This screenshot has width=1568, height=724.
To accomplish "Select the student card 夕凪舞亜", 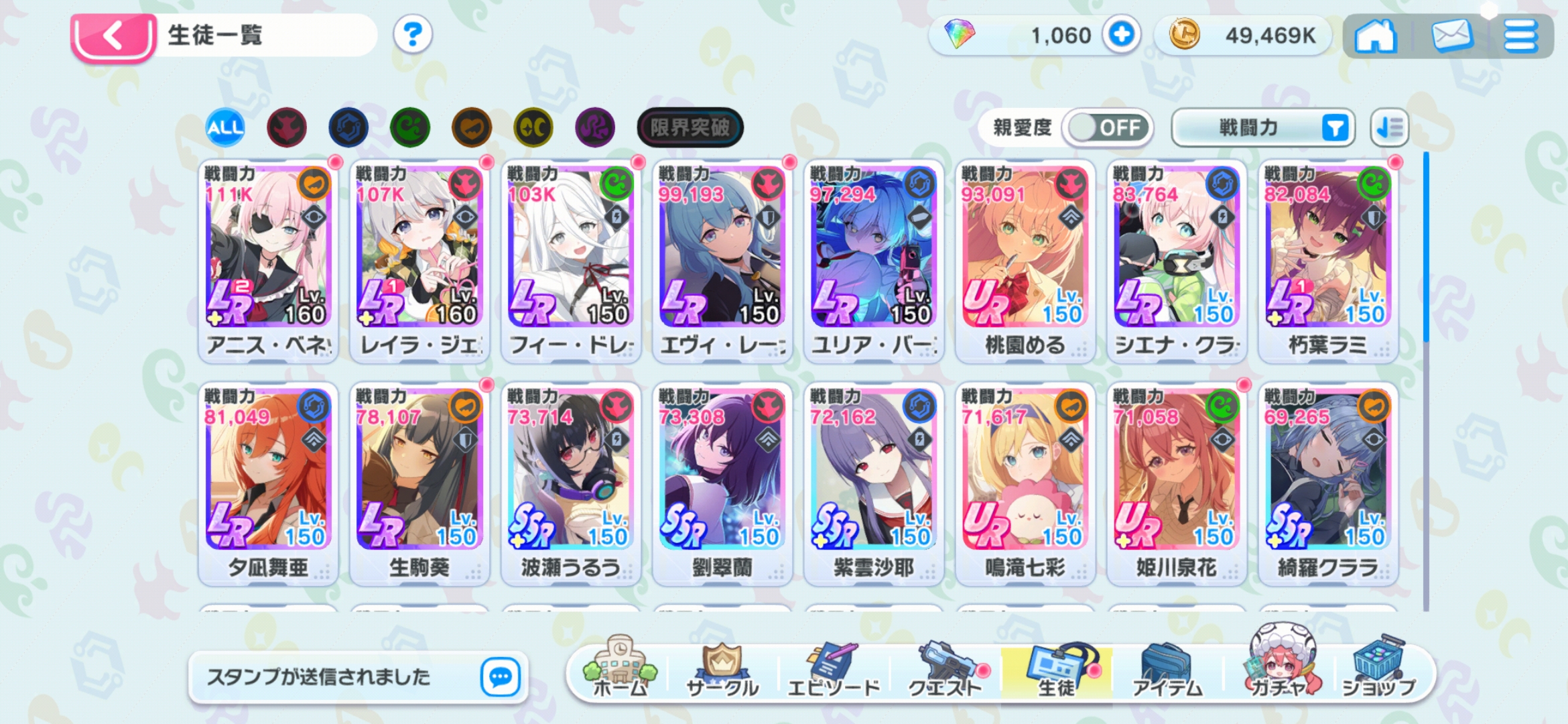I will 268,484.
